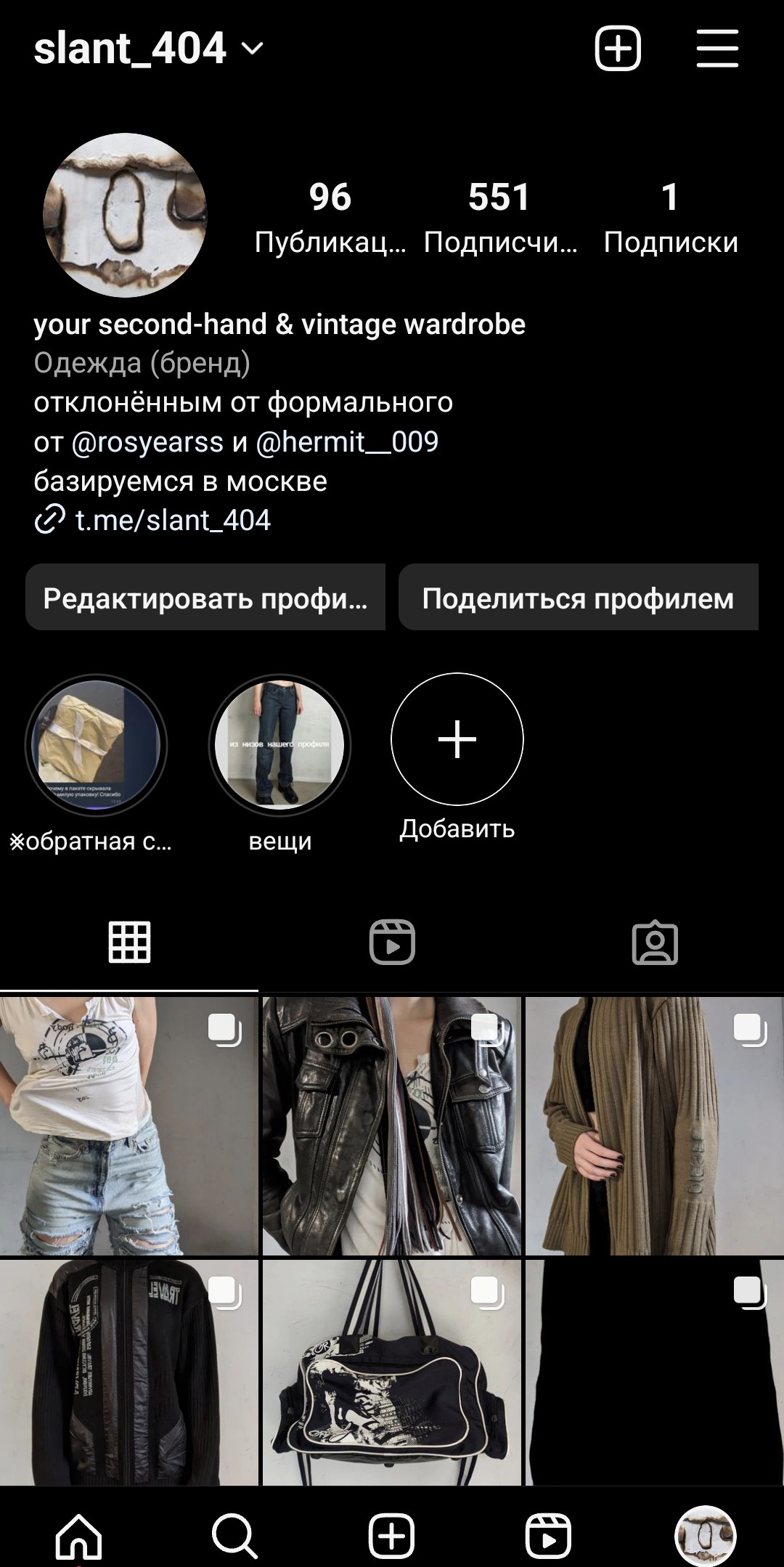Open the create new post plus icon
The width and height of the screenshot is (784, 1567).
click(617, 49)
